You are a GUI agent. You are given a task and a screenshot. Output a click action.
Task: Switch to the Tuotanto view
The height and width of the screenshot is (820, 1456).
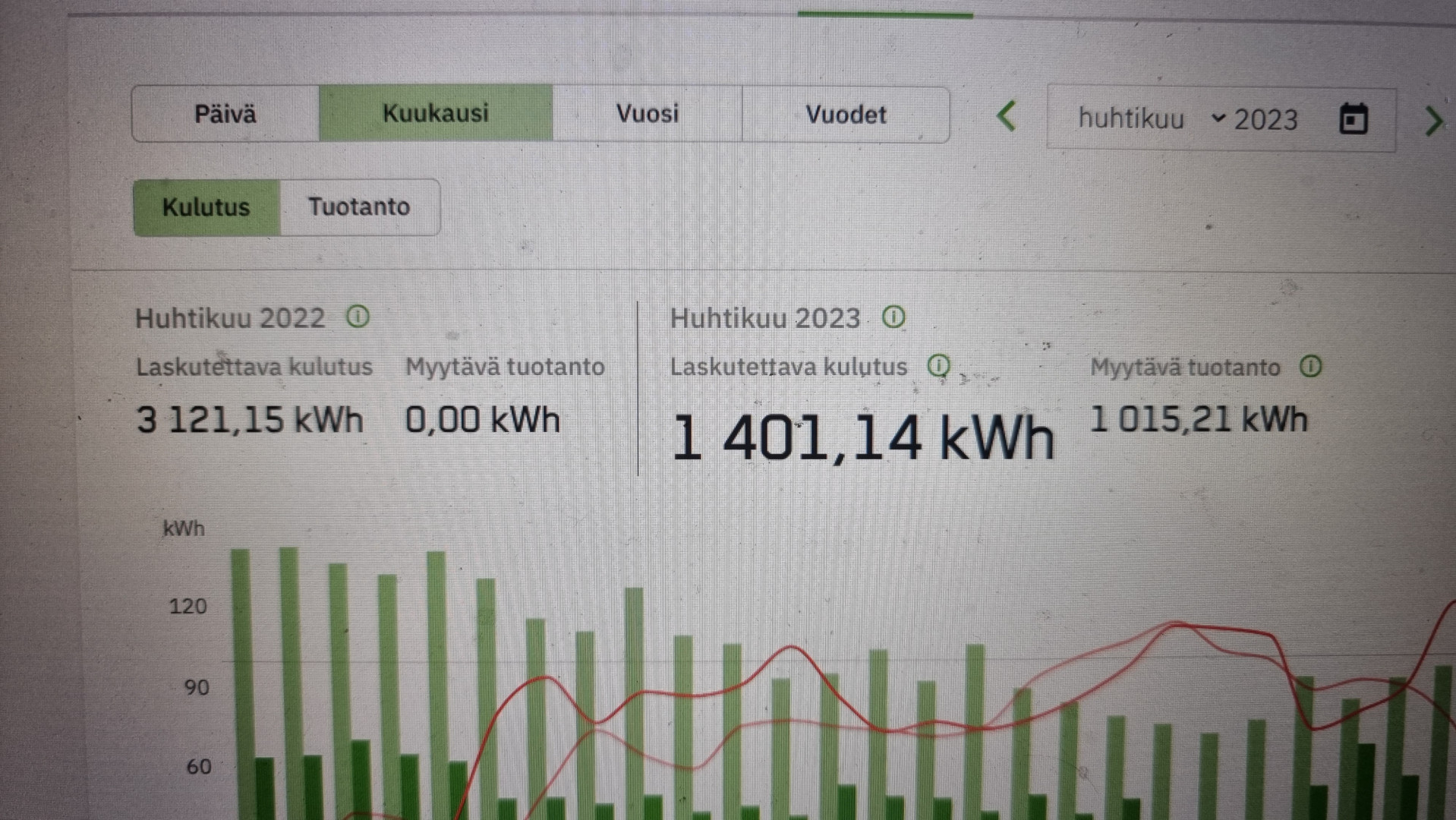click(359, 207)
